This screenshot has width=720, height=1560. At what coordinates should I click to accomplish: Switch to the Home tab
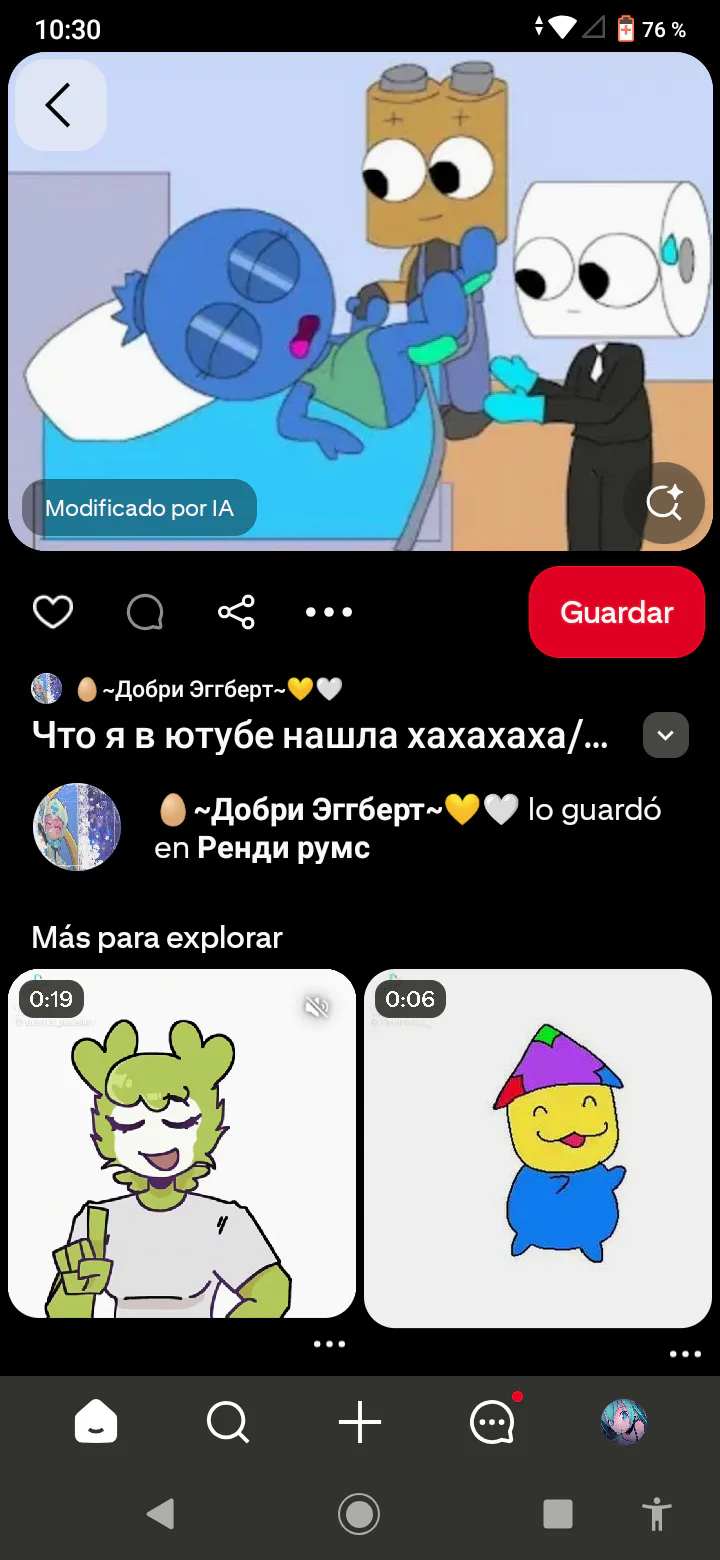96,1421
